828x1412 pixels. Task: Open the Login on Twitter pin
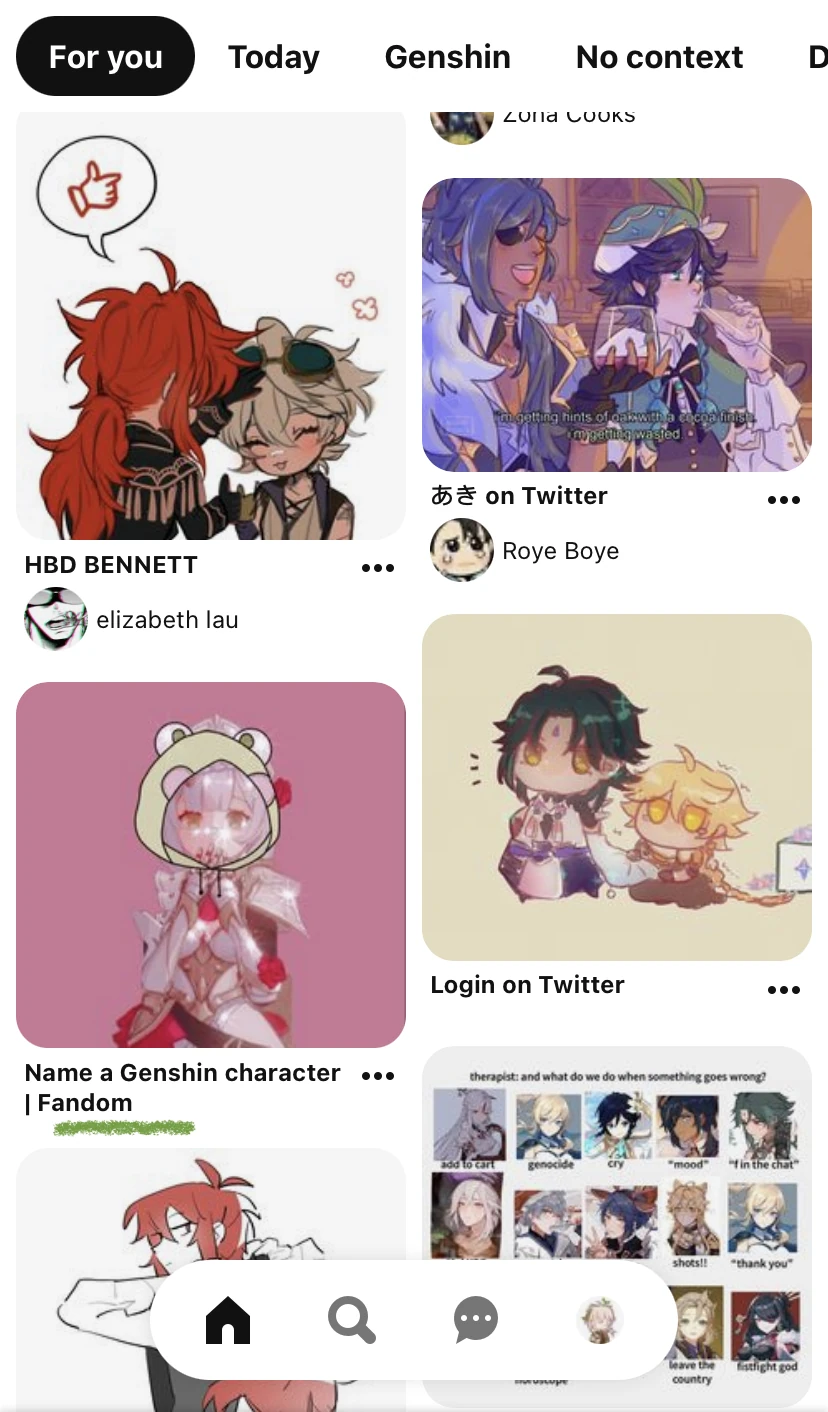click(616, 787)
